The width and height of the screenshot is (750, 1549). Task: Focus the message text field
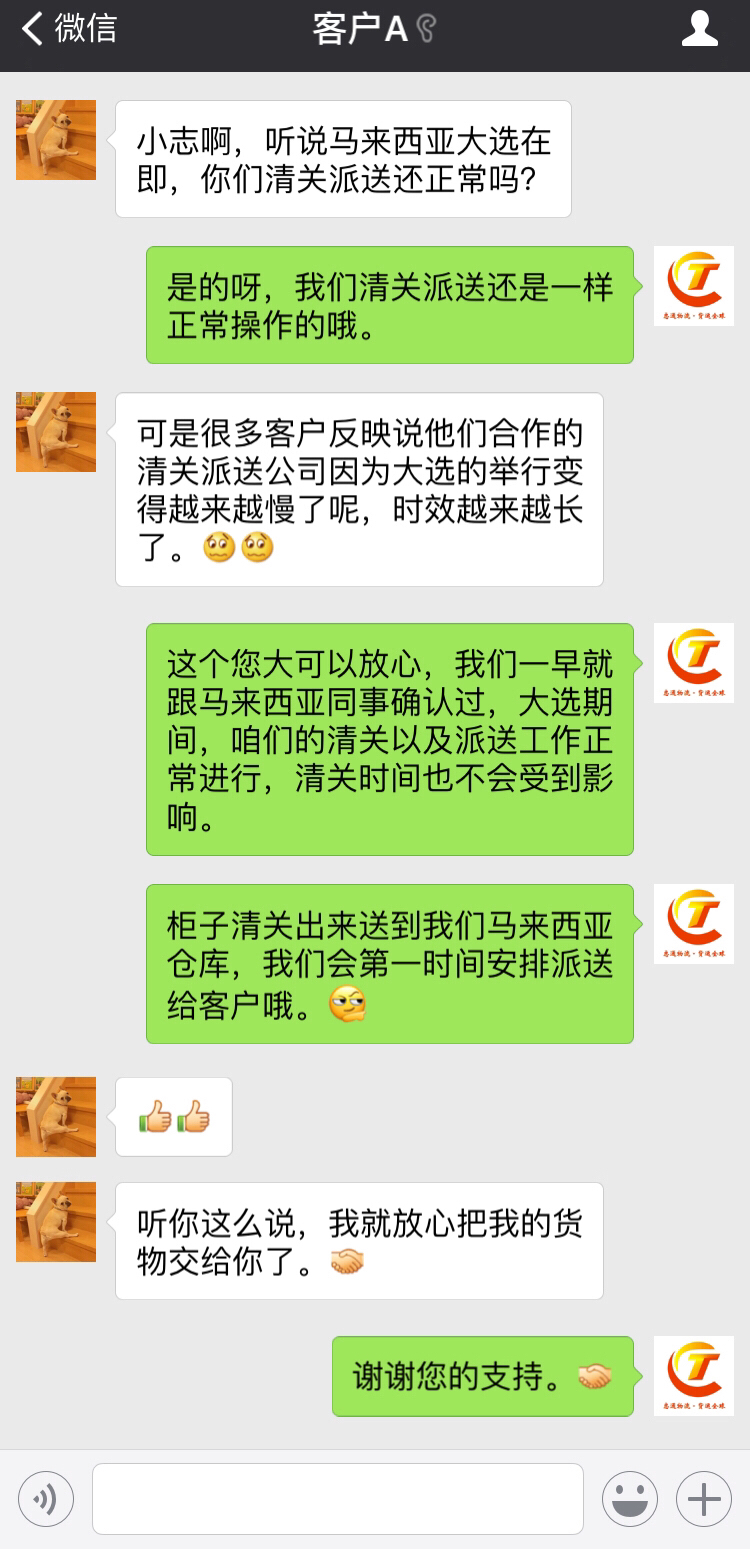[338, 1498]
